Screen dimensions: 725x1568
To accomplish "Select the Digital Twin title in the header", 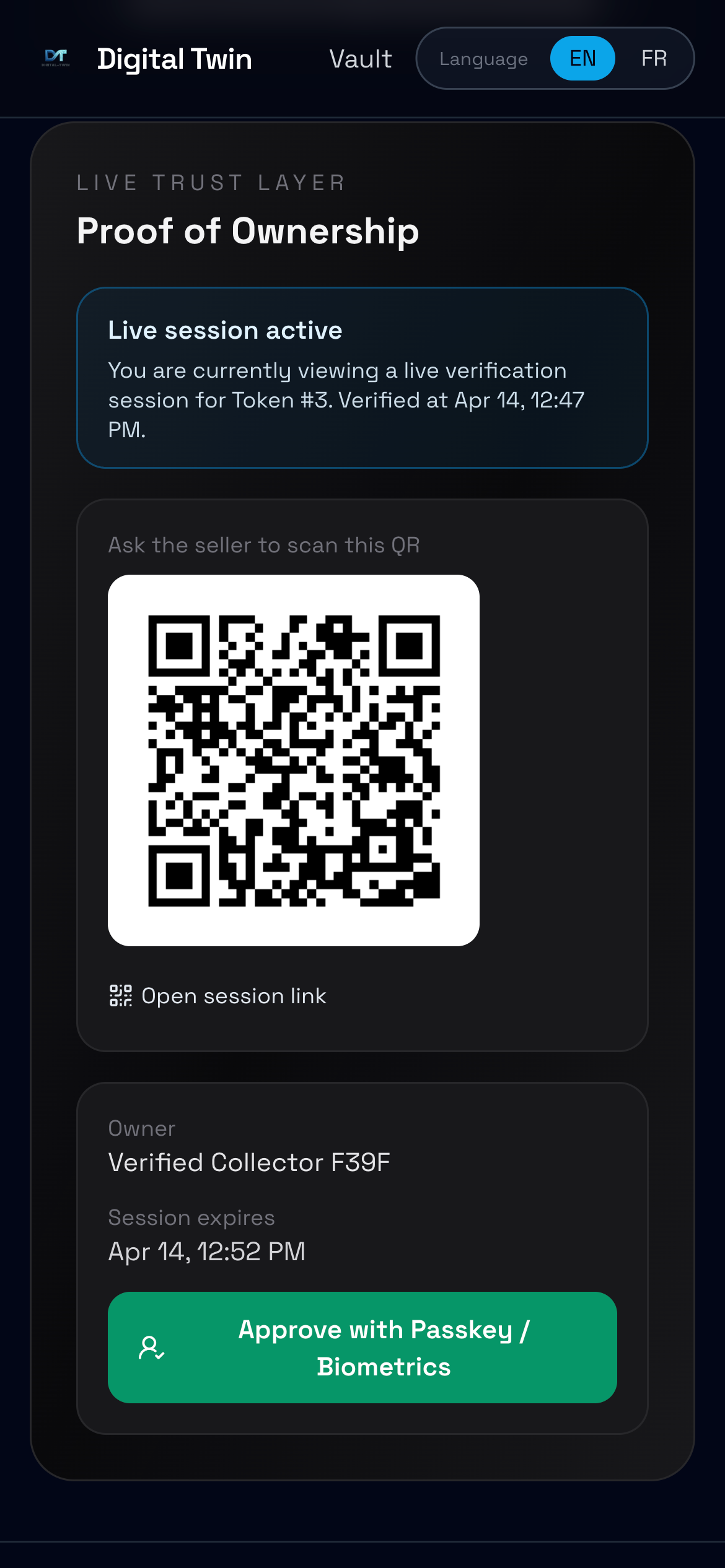I will coord(175,58).
